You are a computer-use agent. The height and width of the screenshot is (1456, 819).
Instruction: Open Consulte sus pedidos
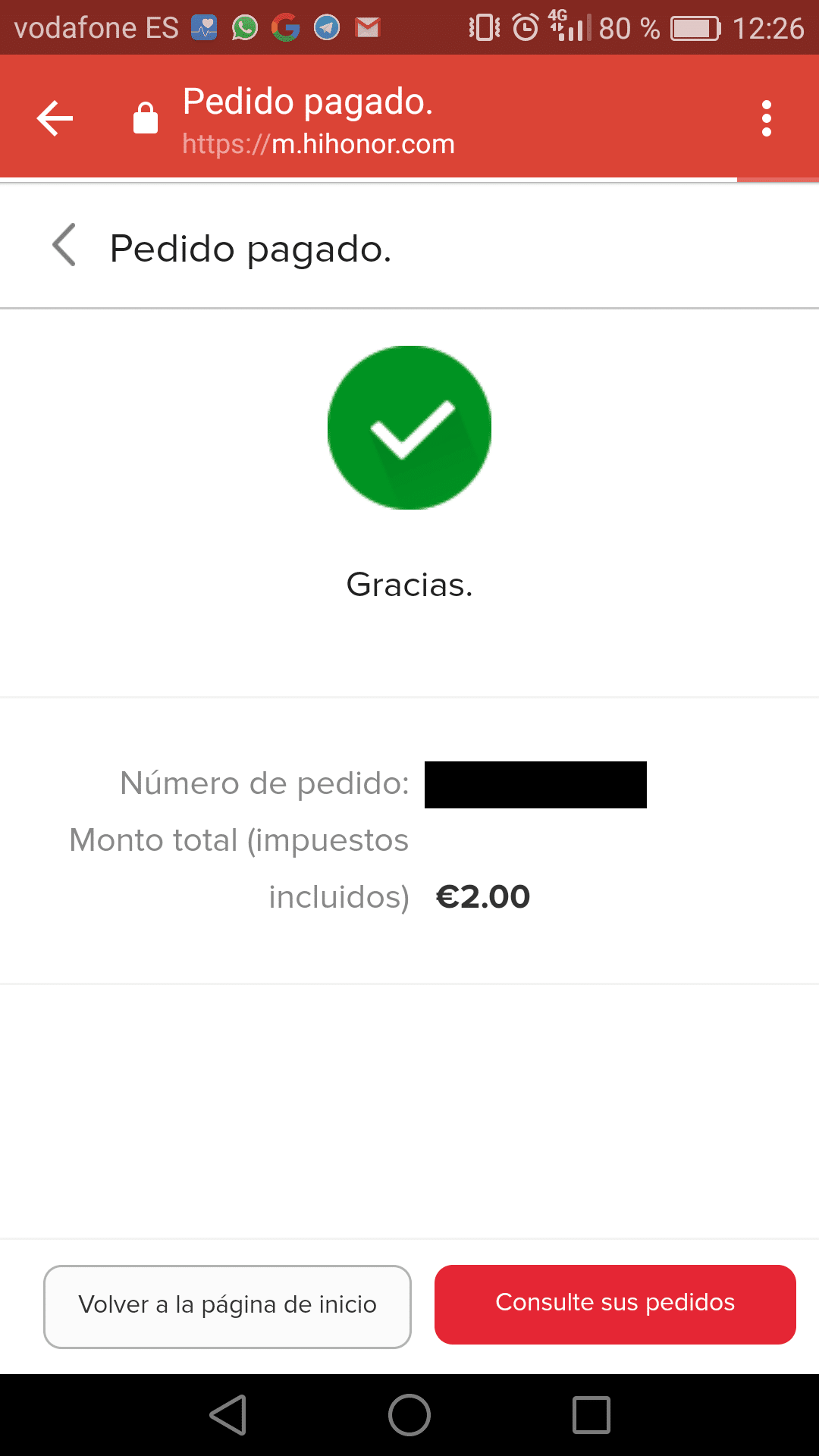coord(615,1304)
